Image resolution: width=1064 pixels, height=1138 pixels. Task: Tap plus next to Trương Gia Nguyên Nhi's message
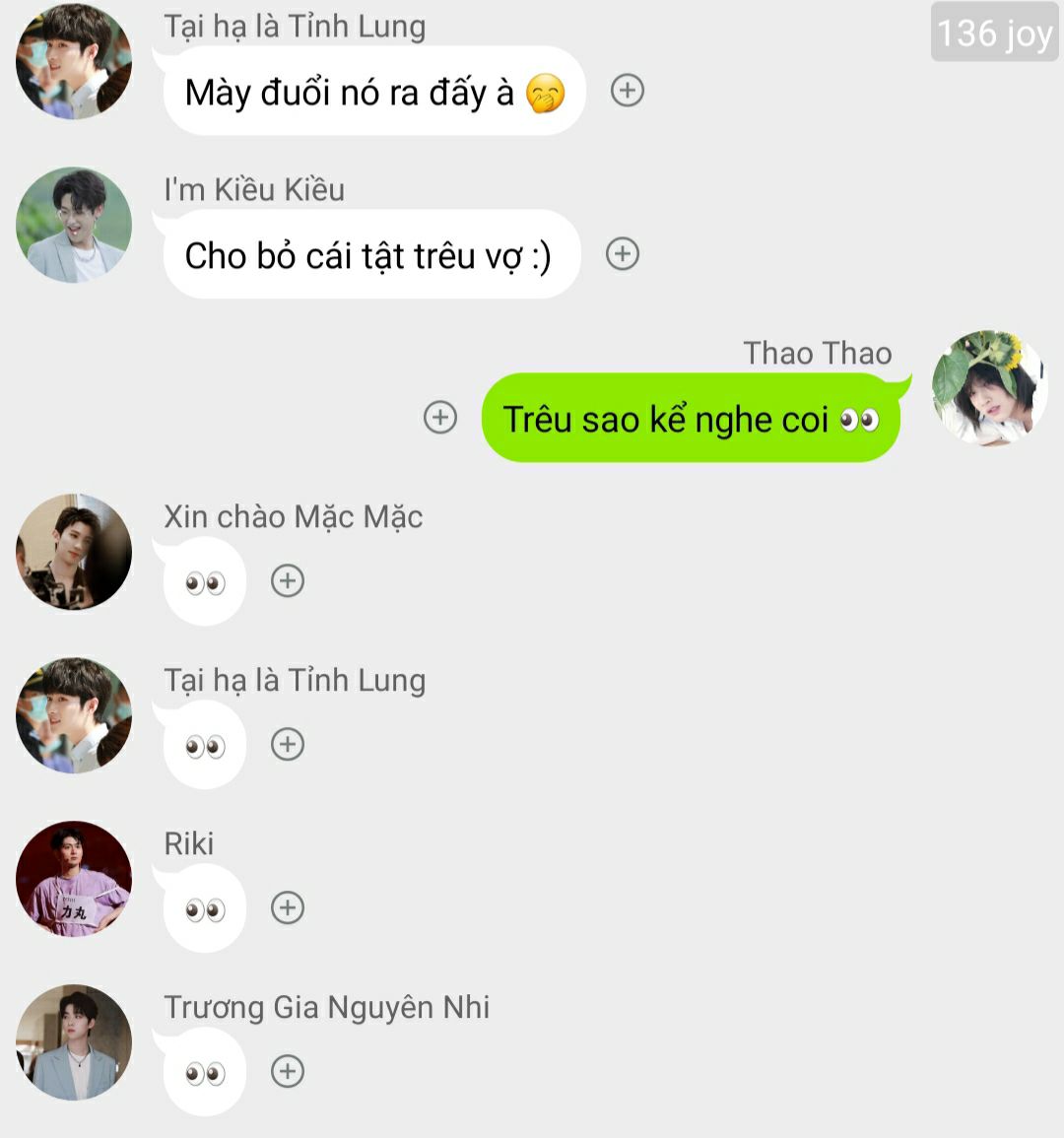pos(288,1071)
